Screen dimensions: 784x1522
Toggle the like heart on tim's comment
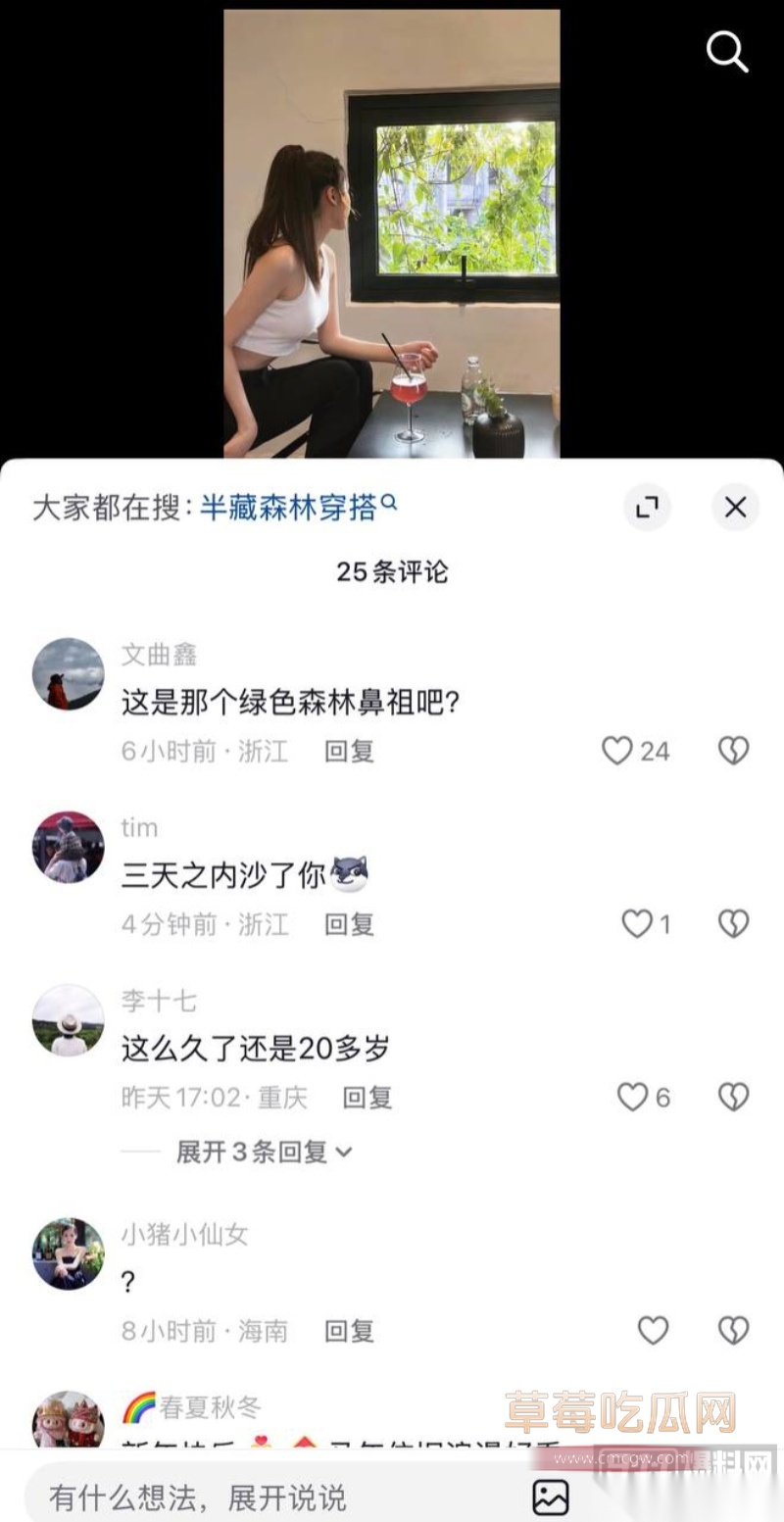[637, 924]
